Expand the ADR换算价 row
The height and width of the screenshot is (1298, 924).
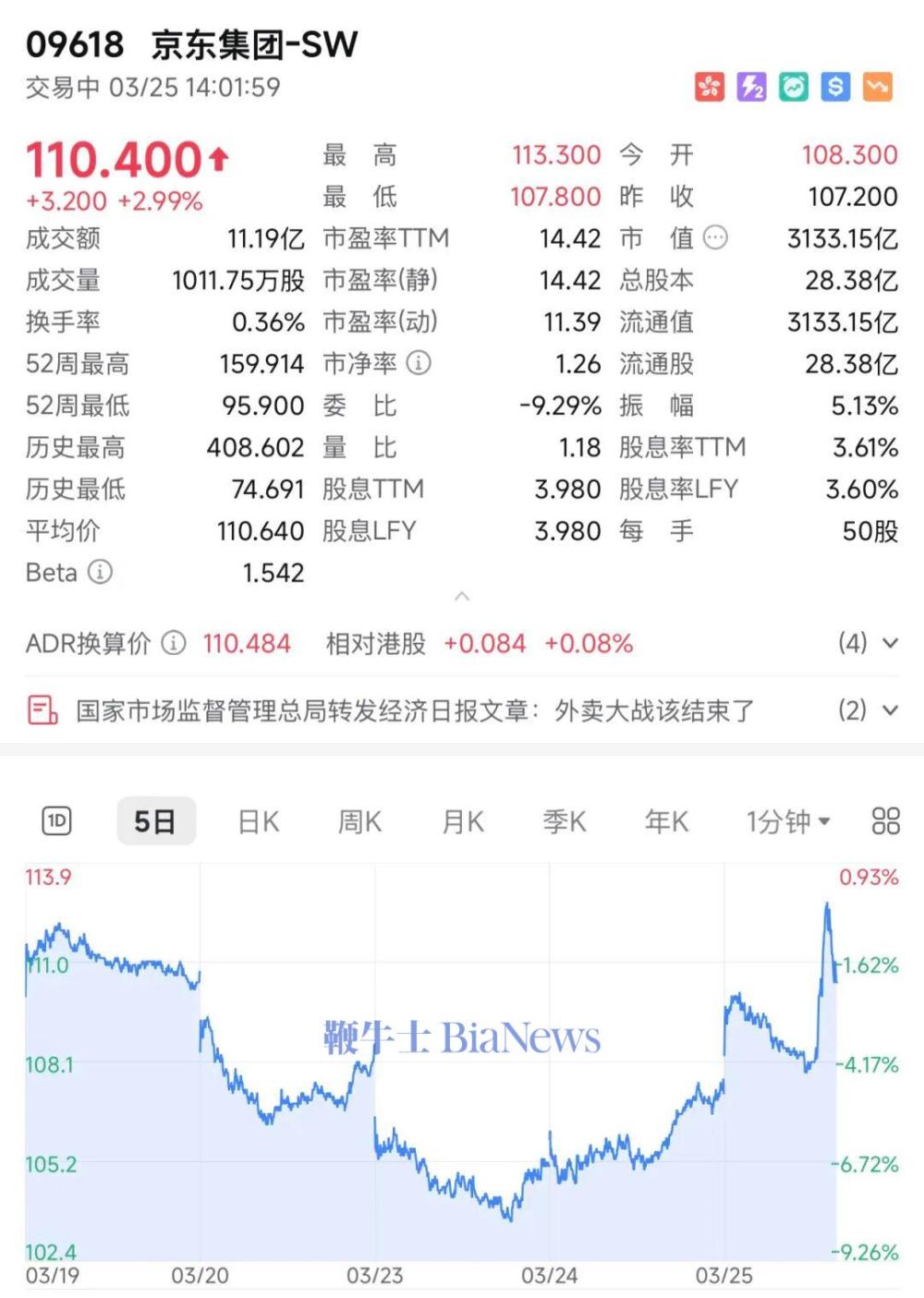890,643
